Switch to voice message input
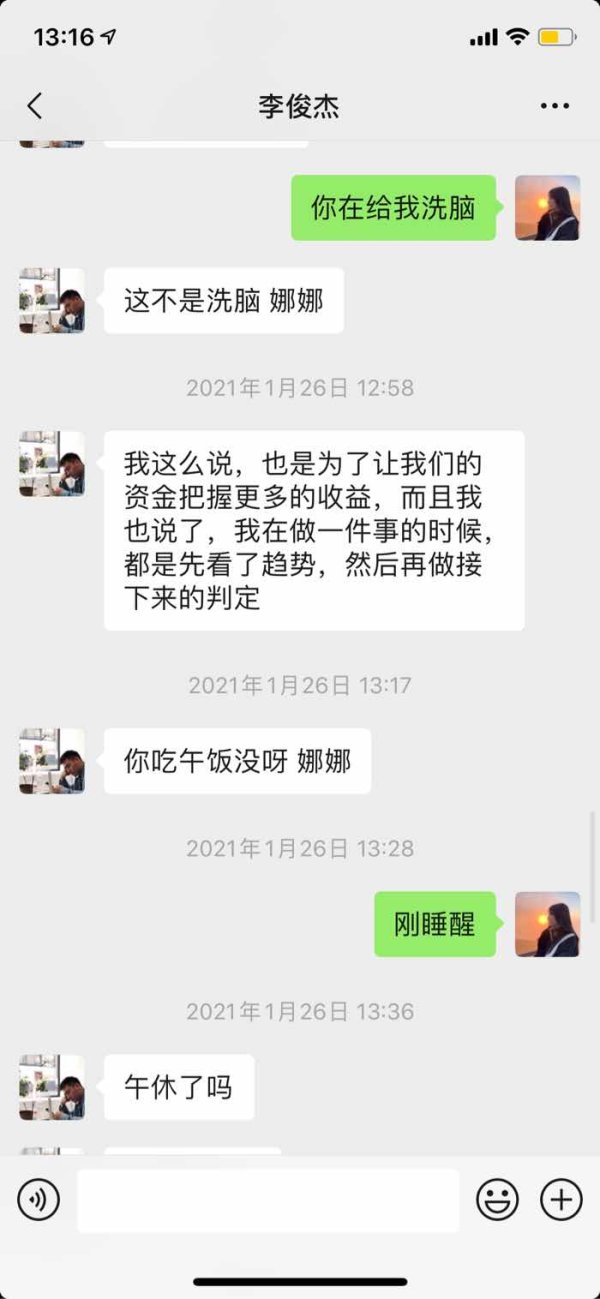This screenshot has width=600, height=1299. tap(39, 1199)
